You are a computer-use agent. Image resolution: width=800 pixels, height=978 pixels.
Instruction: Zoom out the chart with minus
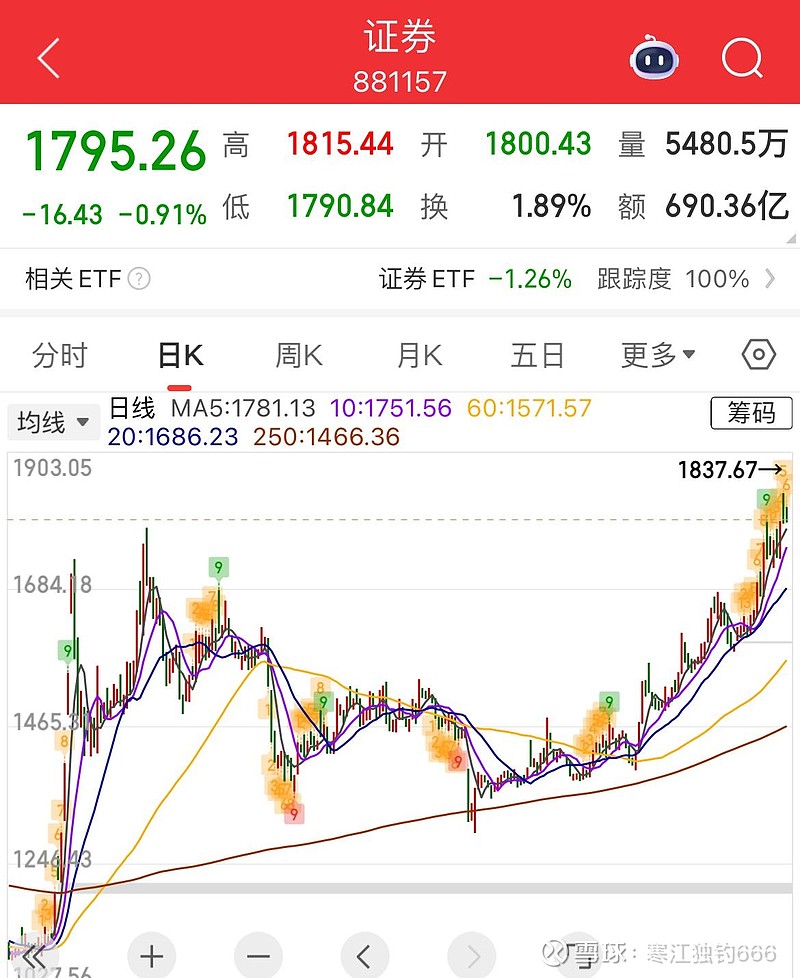[x=258, y=953]
